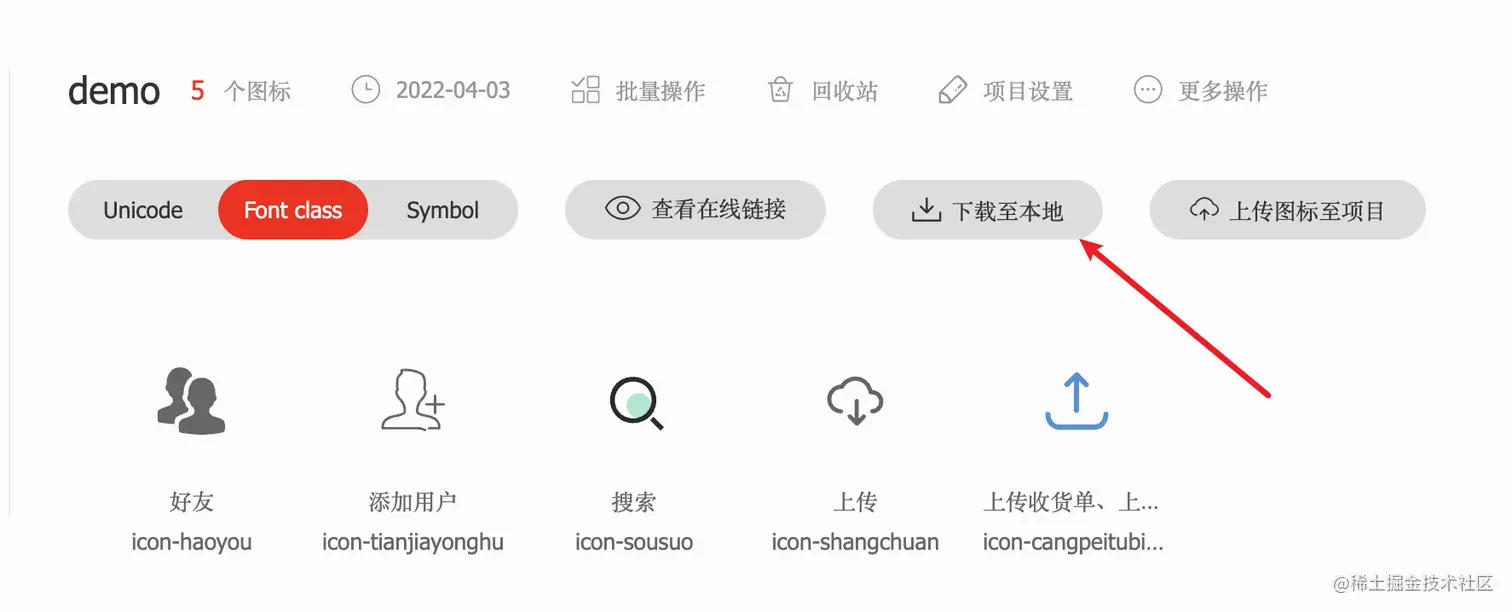Select the 搜索 icon-sousuo icon

[x=636, y=402]
